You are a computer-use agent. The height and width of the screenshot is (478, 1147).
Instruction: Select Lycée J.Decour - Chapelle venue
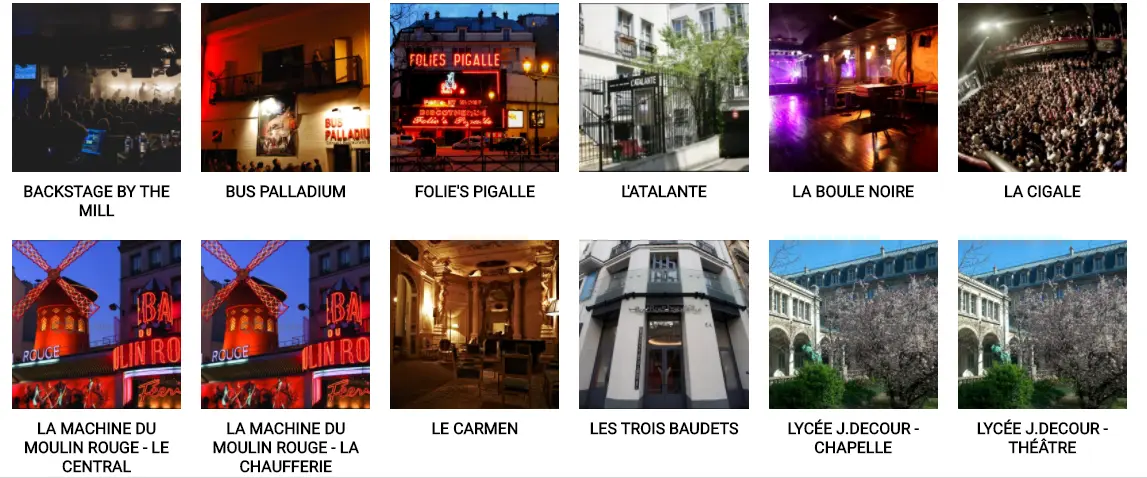(x=853, y=324)
